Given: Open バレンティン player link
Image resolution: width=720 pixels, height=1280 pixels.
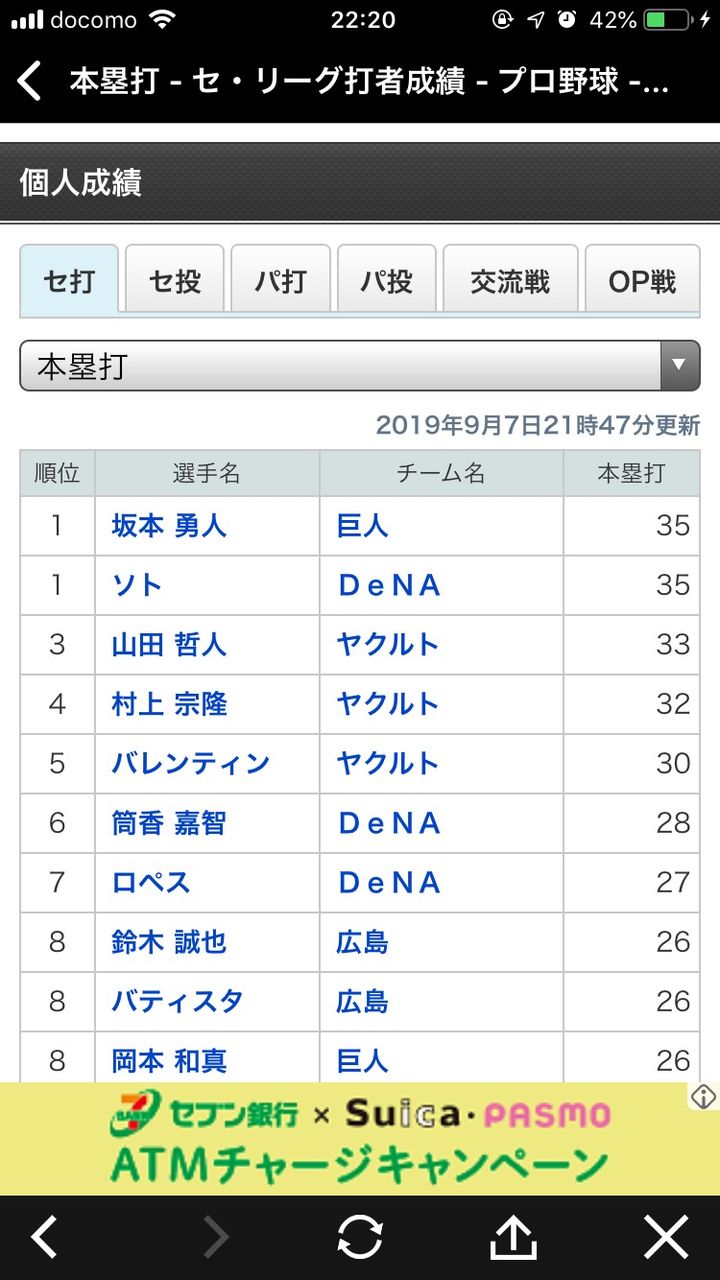Looking at the screenshot, I should click(191, 764).
